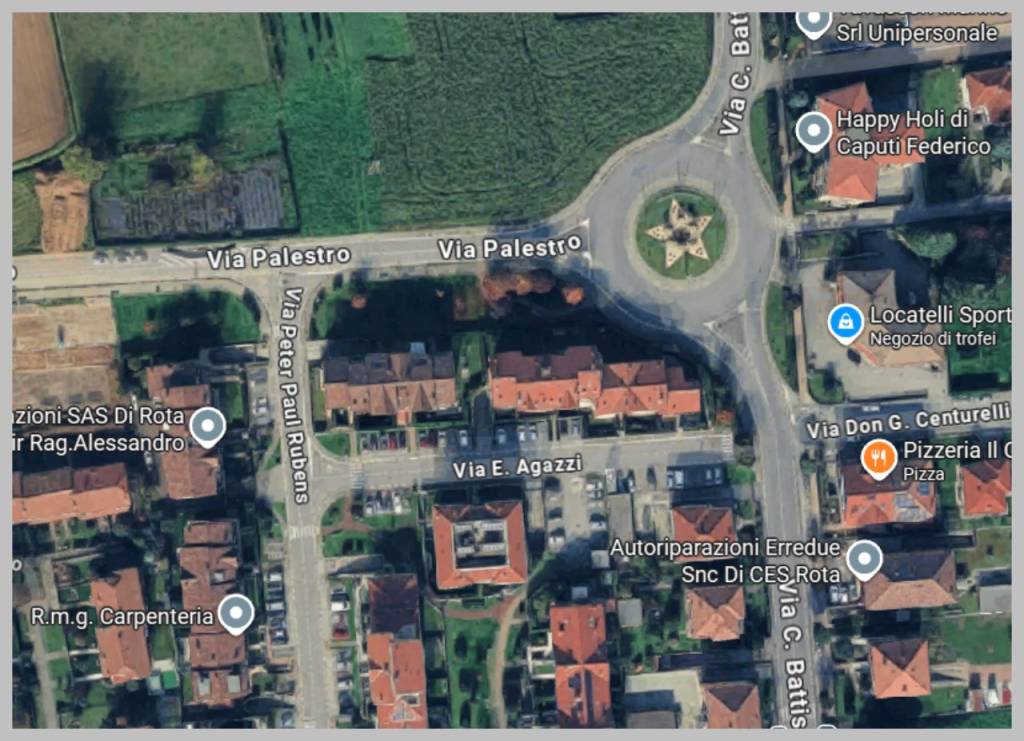The image size is (1024, 741).
Task: Select the R.m.g. Carpenteria marker
Action: pos(236,613)
